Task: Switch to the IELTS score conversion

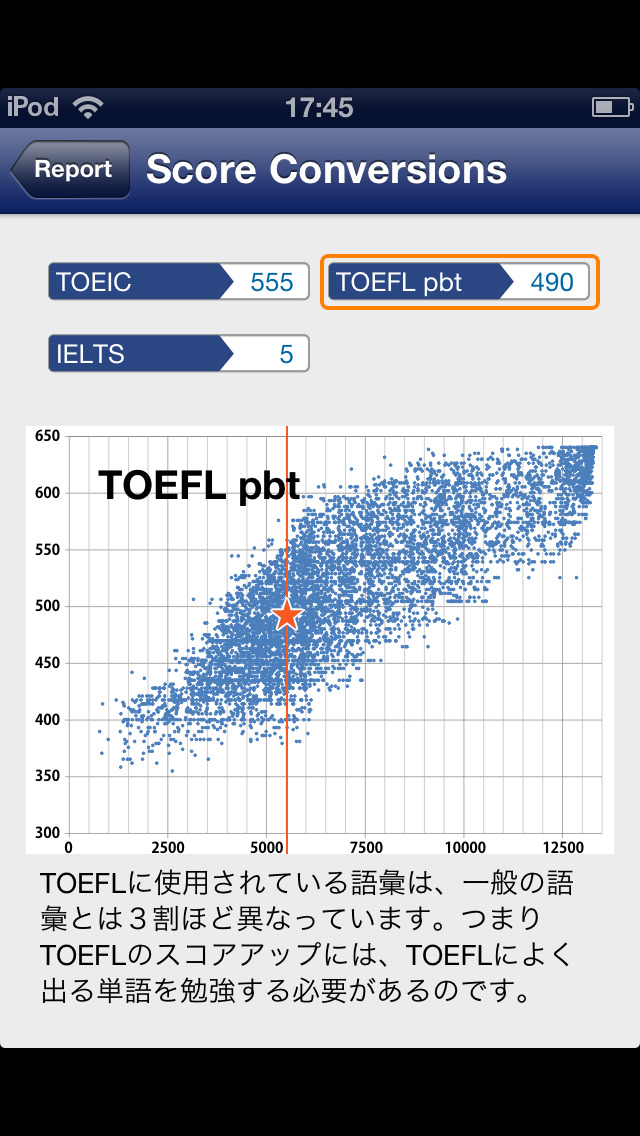Action: [x=178, y=354]
